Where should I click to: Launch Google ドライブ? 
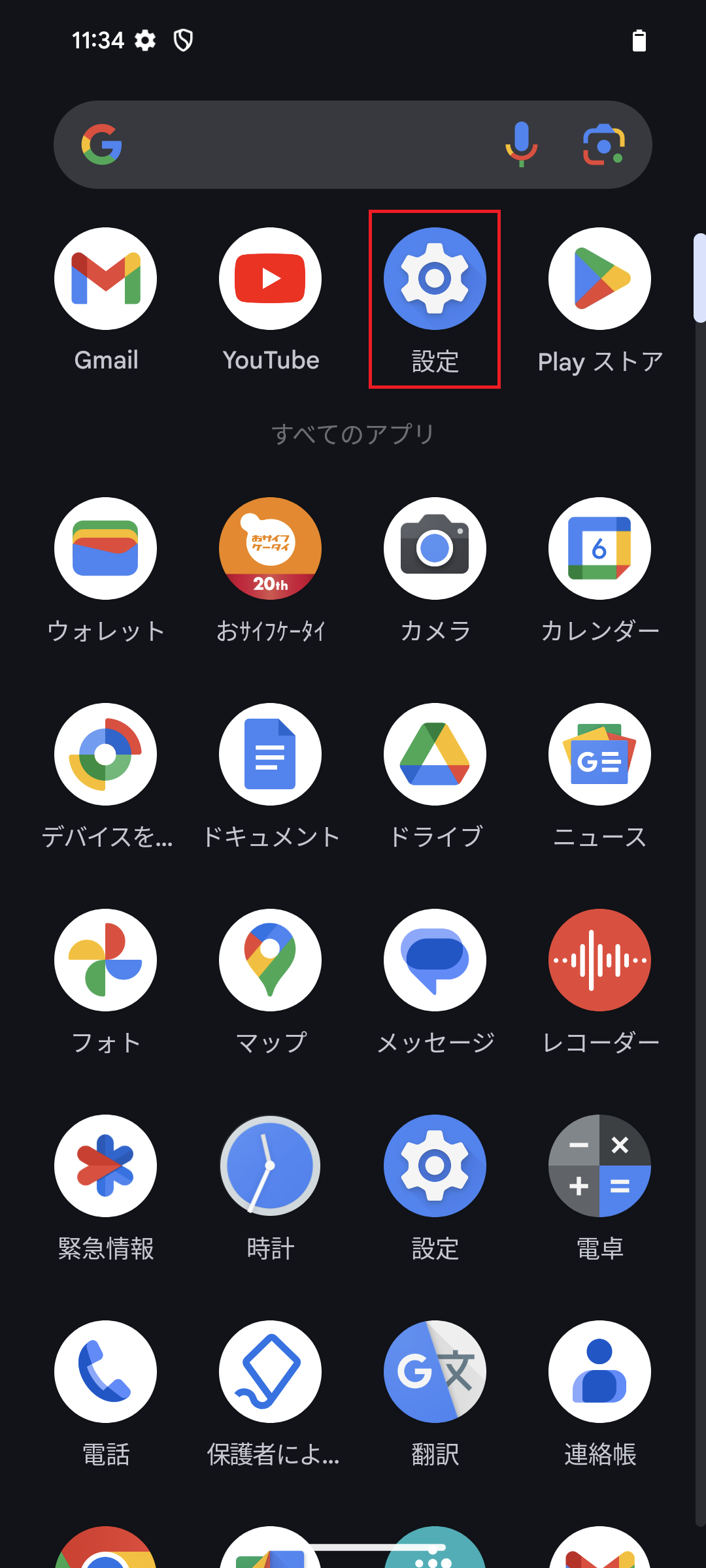pos(434,755)
